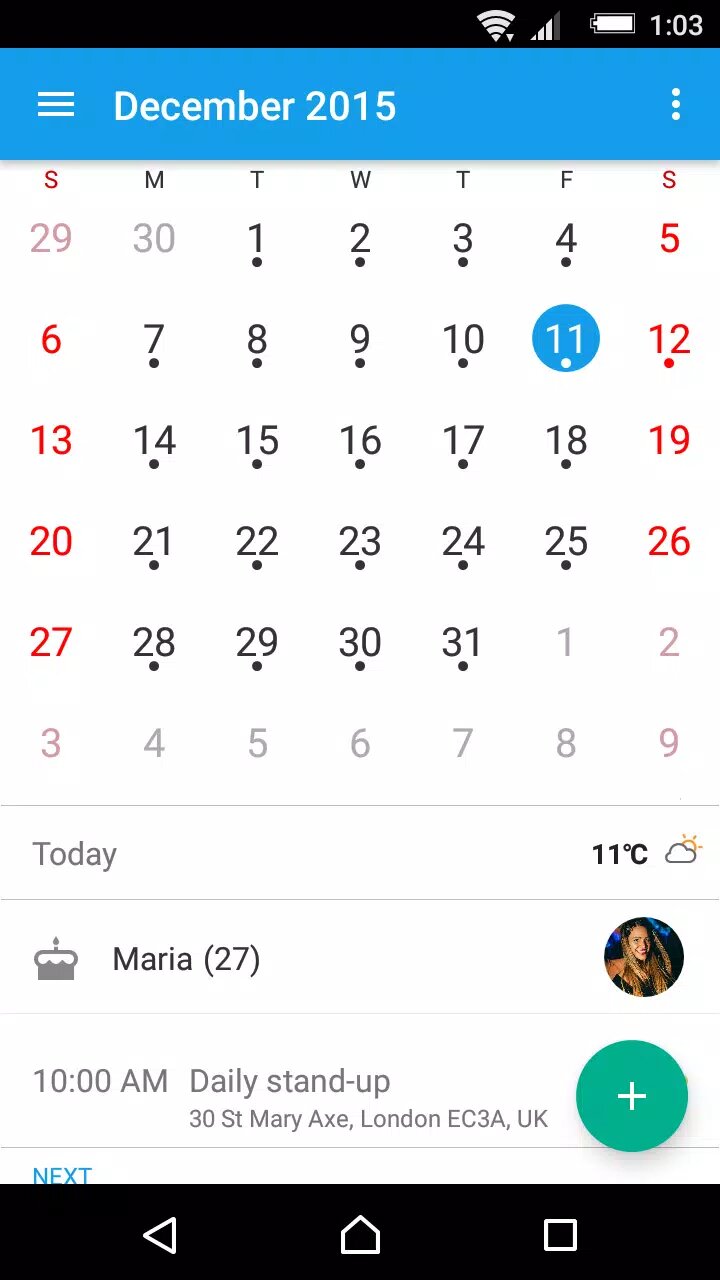This screenshot has width=720, height=1280.
Task: Select December 20 in the calendar
Action: click(x=51, y=542)
